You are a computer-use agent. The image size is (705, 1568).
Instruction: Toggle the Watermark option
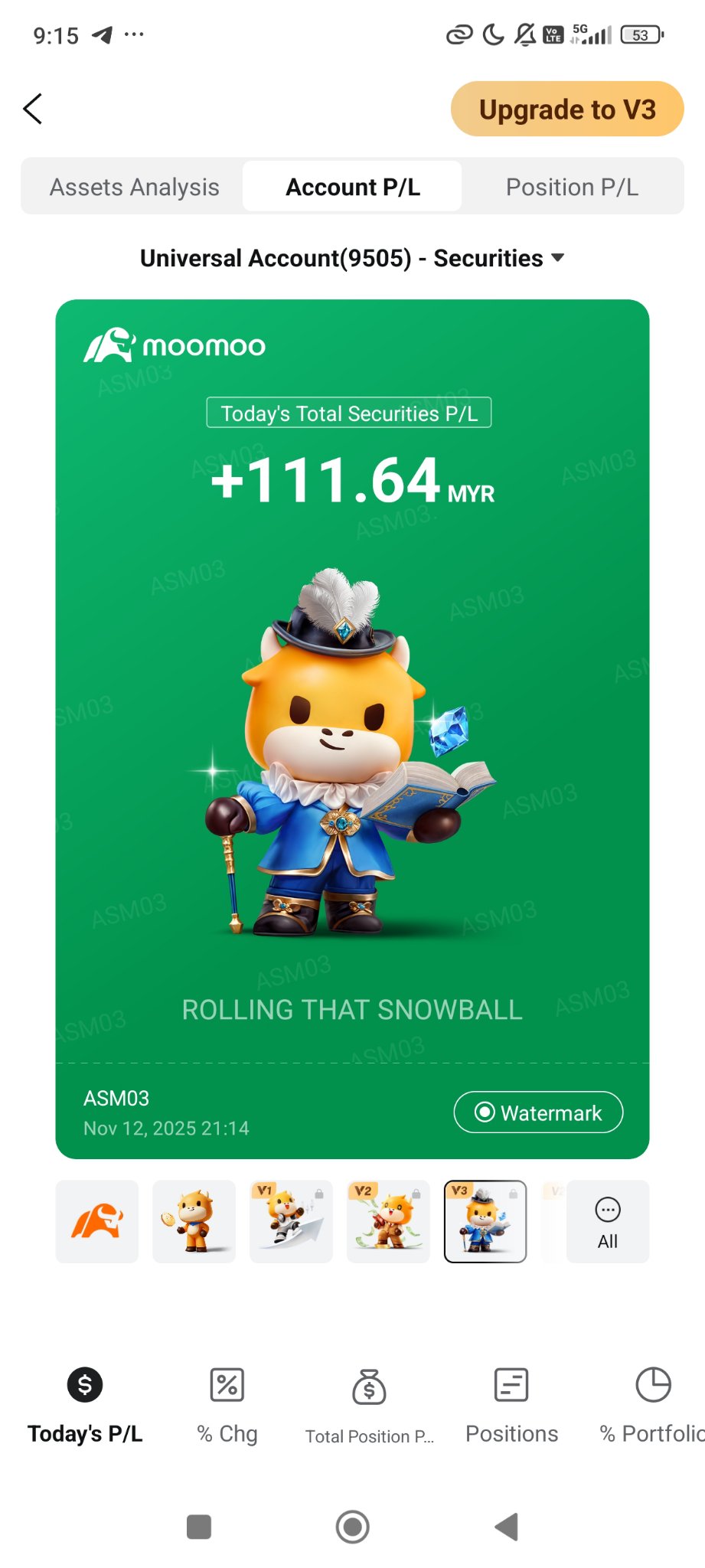click(x=538, y=1112)
